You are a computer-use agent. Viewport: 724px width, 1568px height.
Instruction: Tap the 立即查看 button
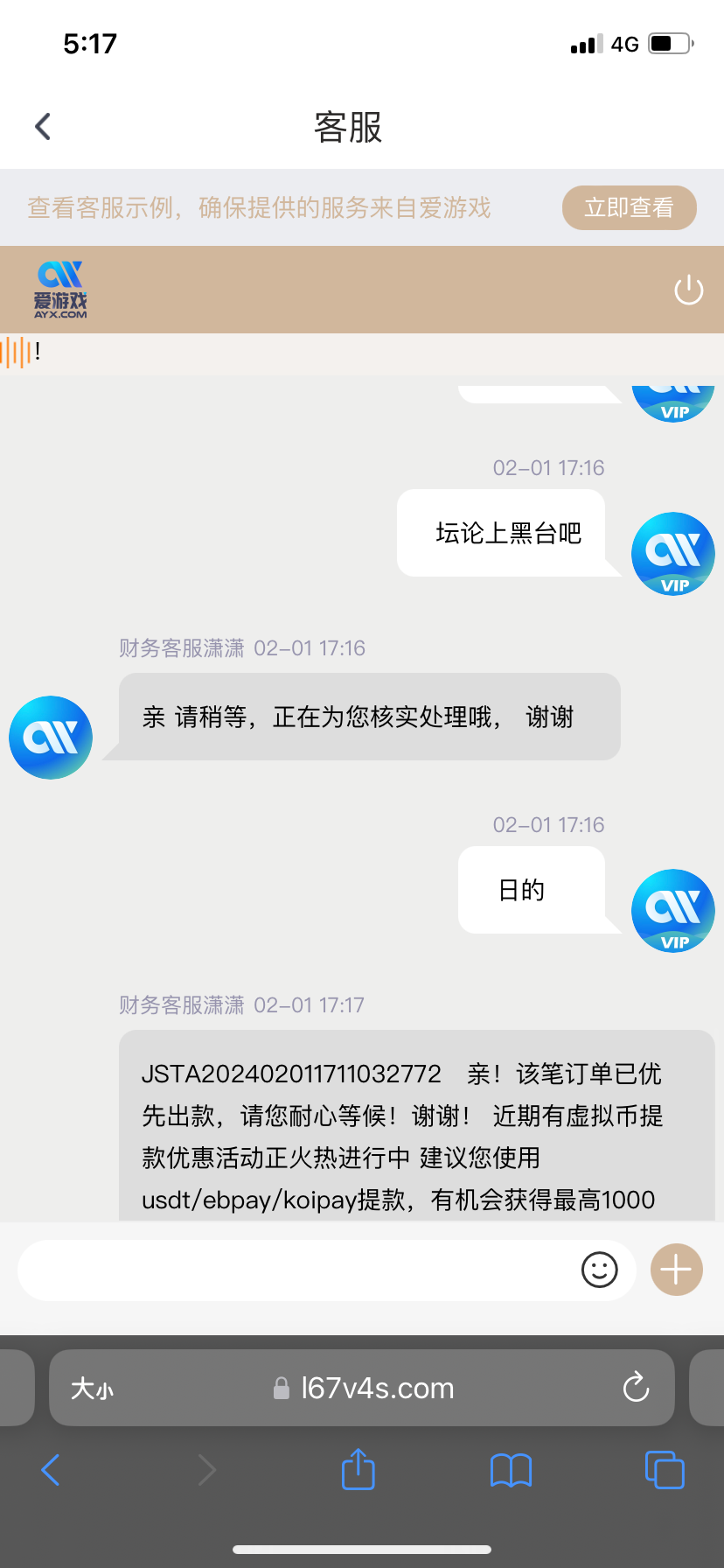pyautogui.click(x=629, y=208)
